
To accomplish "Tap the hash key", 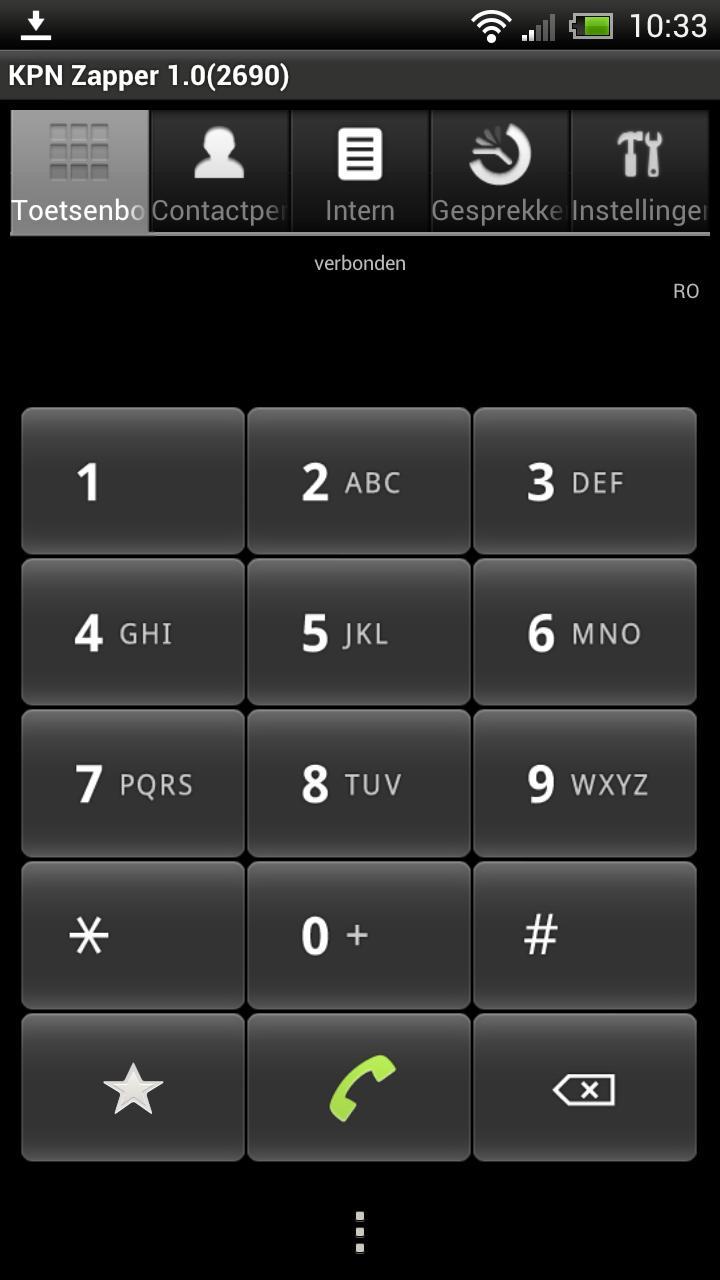I will tap(585, 936).
